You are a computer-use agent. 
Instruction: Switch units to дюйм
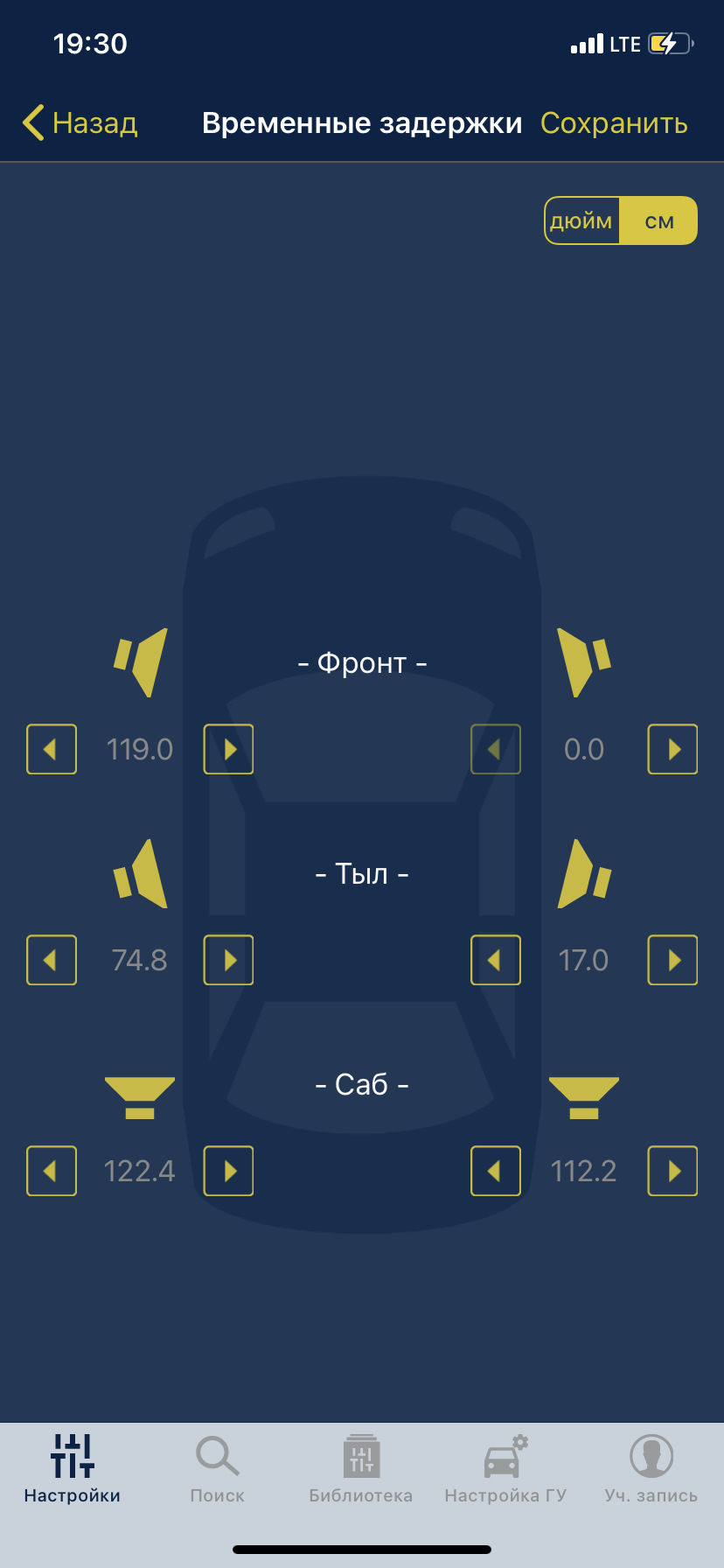click(x=581, y=220)
